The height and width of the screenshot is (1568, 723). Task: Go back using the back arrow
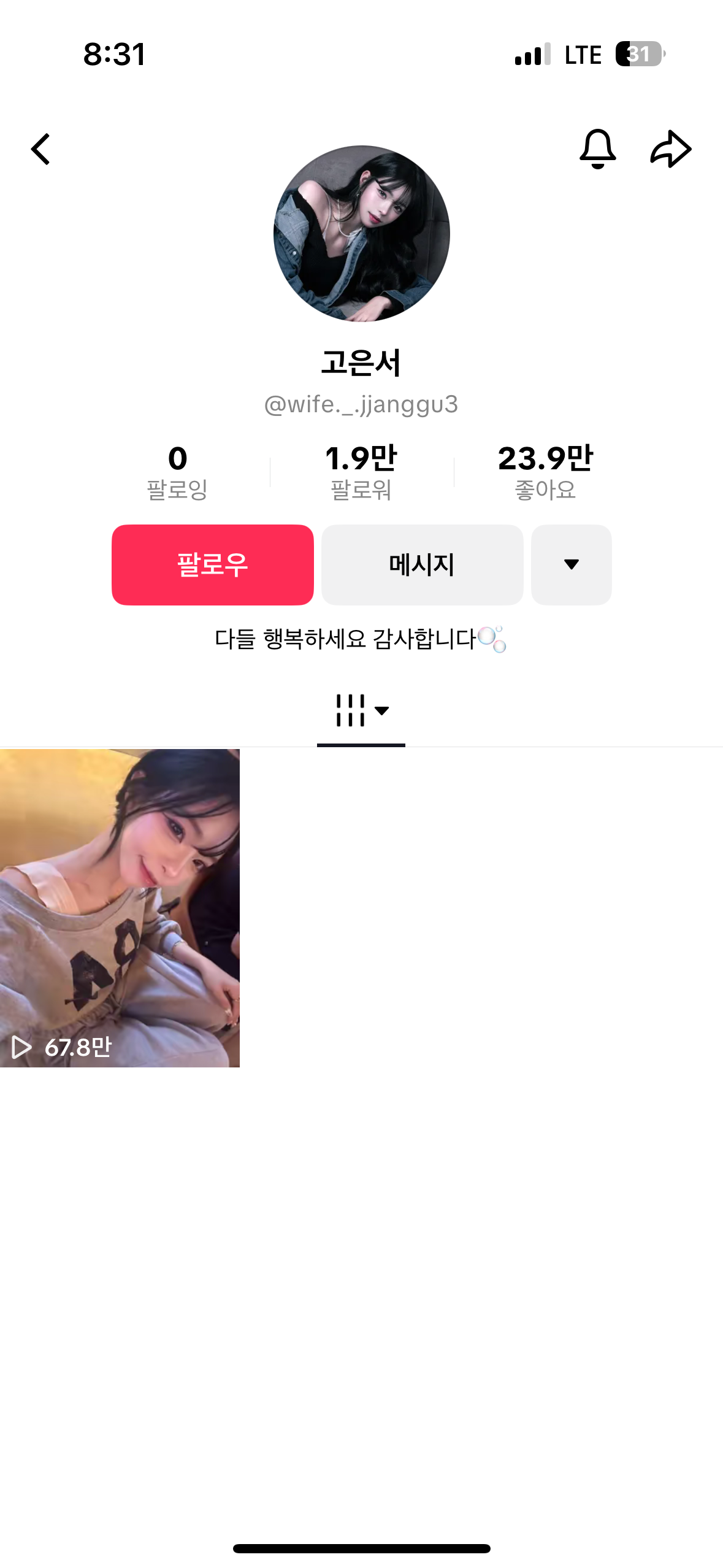coord(40,149)
